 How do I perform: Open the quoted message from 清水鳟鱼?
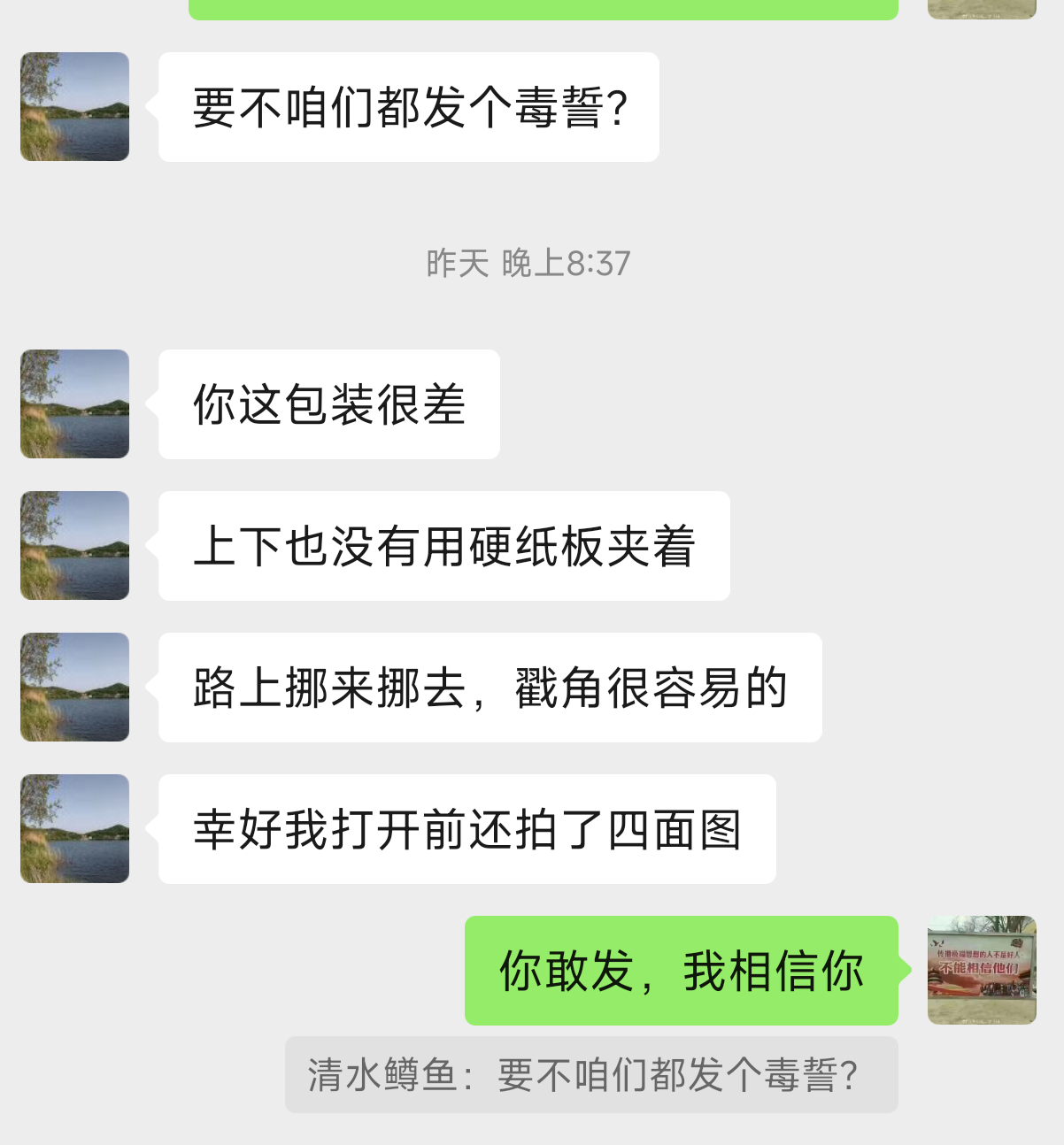click(x=590, y=1075)
